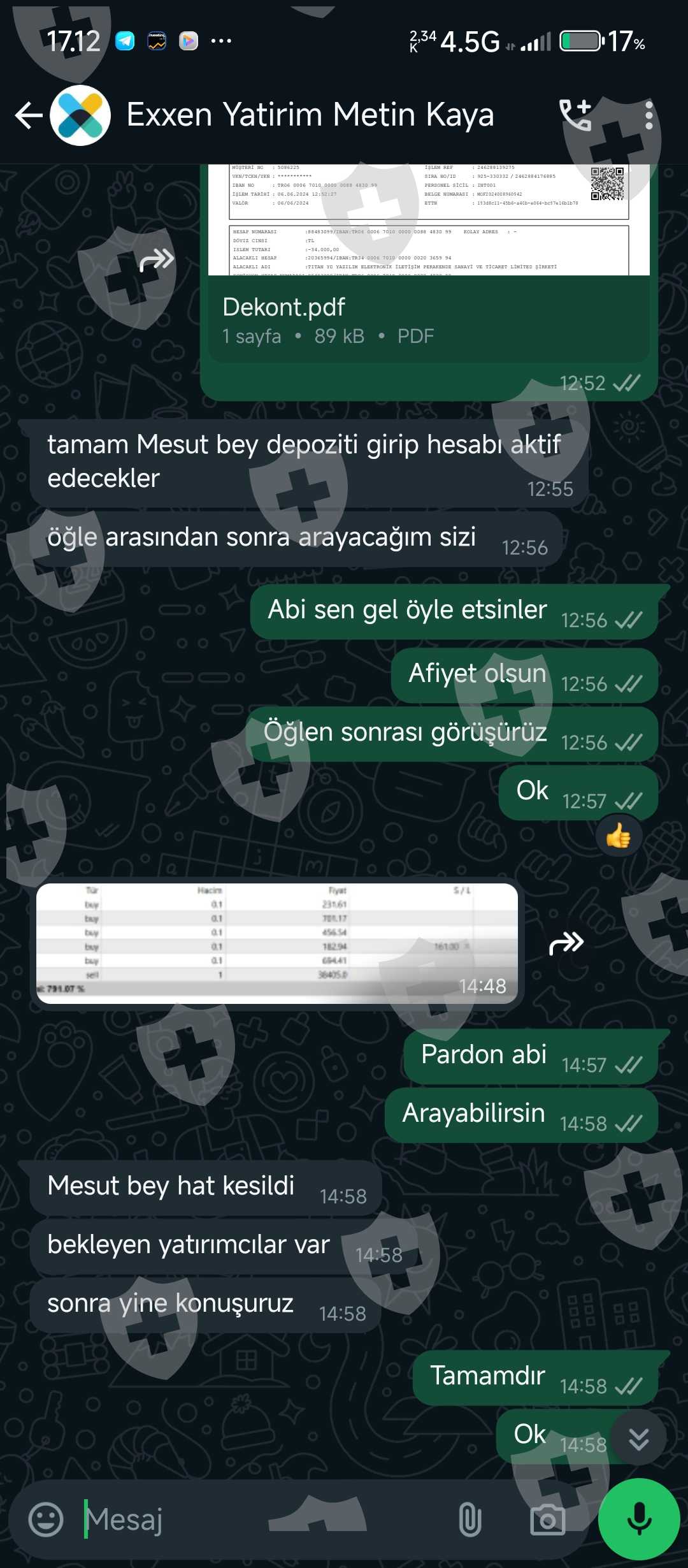
Task: Start a call with this contact
Action: click(x=576, y=115)
